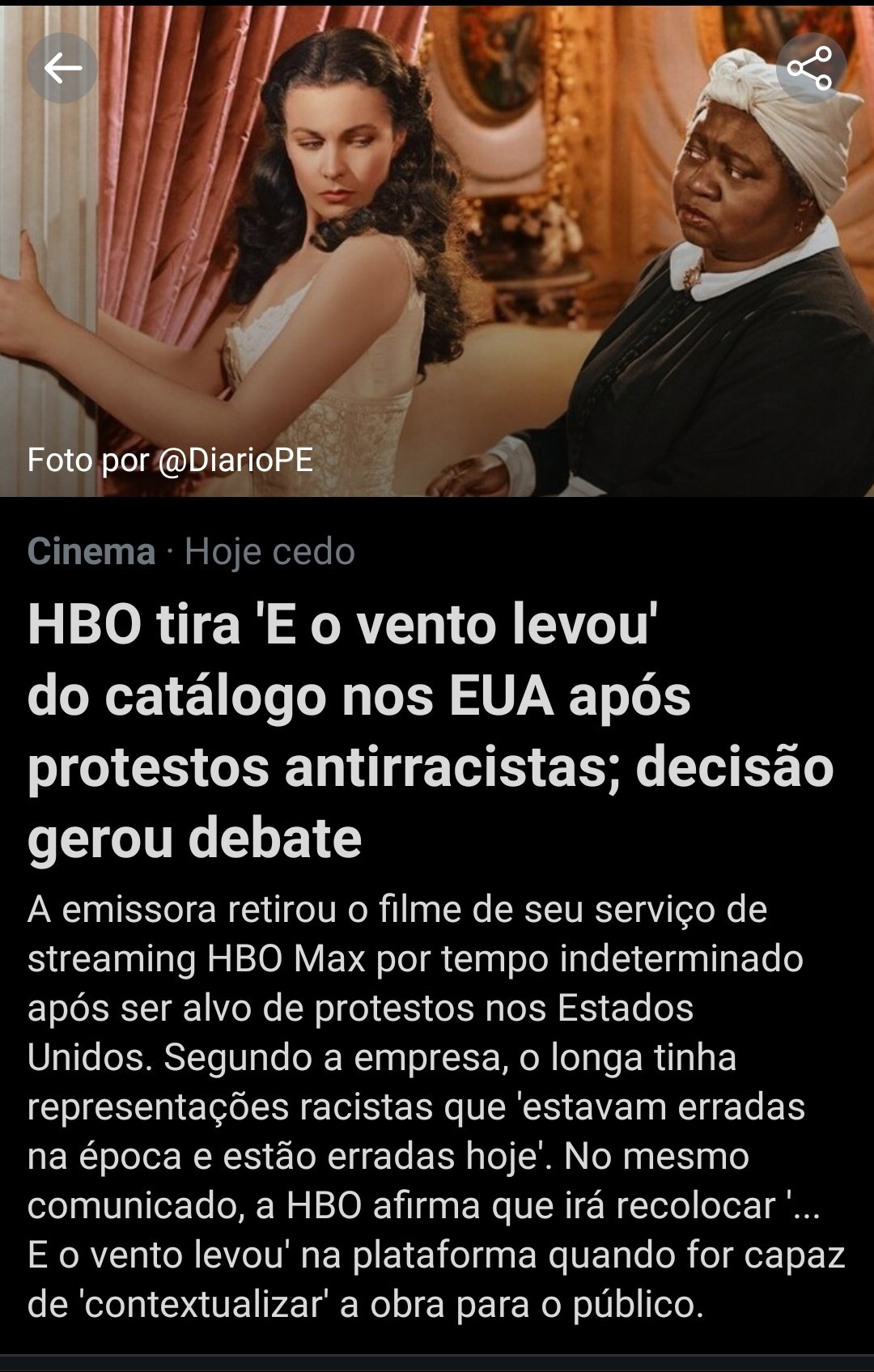Share this HBO Moment
Screen dimensions: 874x1372
point(810,68)
